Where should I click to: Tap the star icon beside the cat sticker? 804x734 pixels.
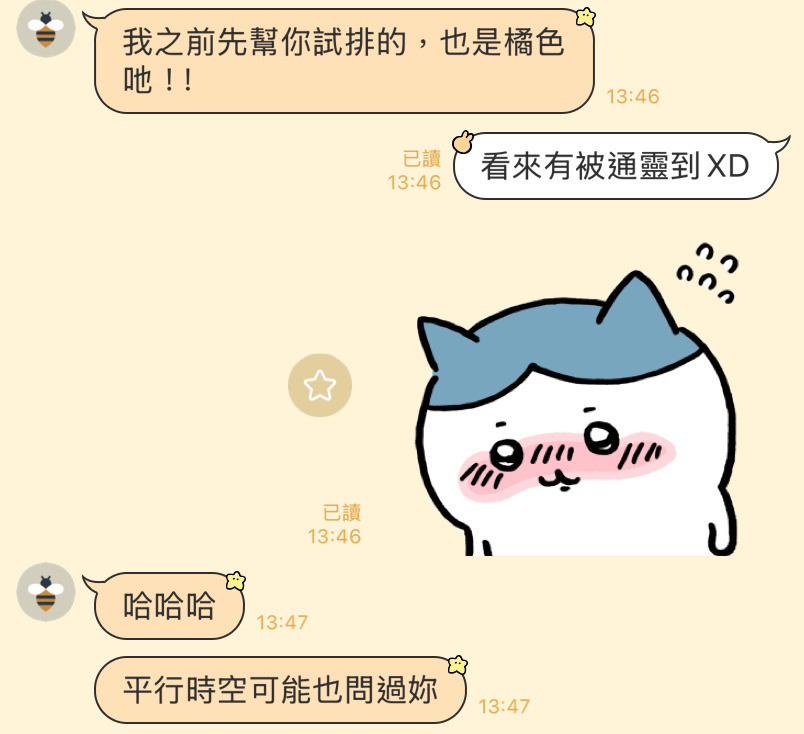pyautogui.click(x=319, y=385)
